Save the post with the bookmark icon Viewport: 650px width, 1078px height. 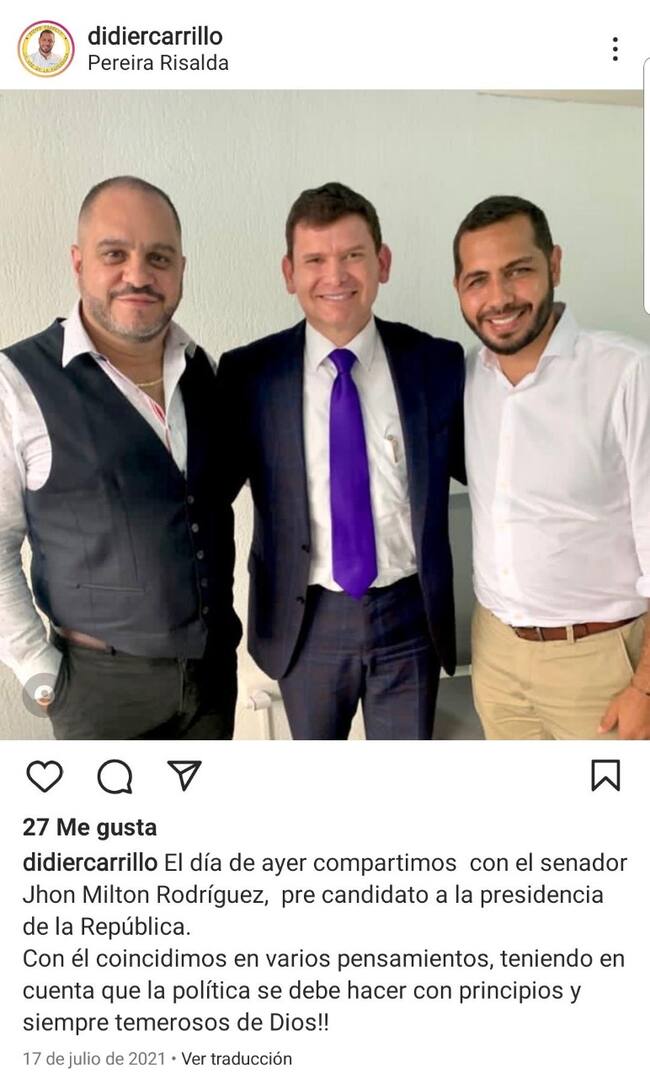click(605, 775)
